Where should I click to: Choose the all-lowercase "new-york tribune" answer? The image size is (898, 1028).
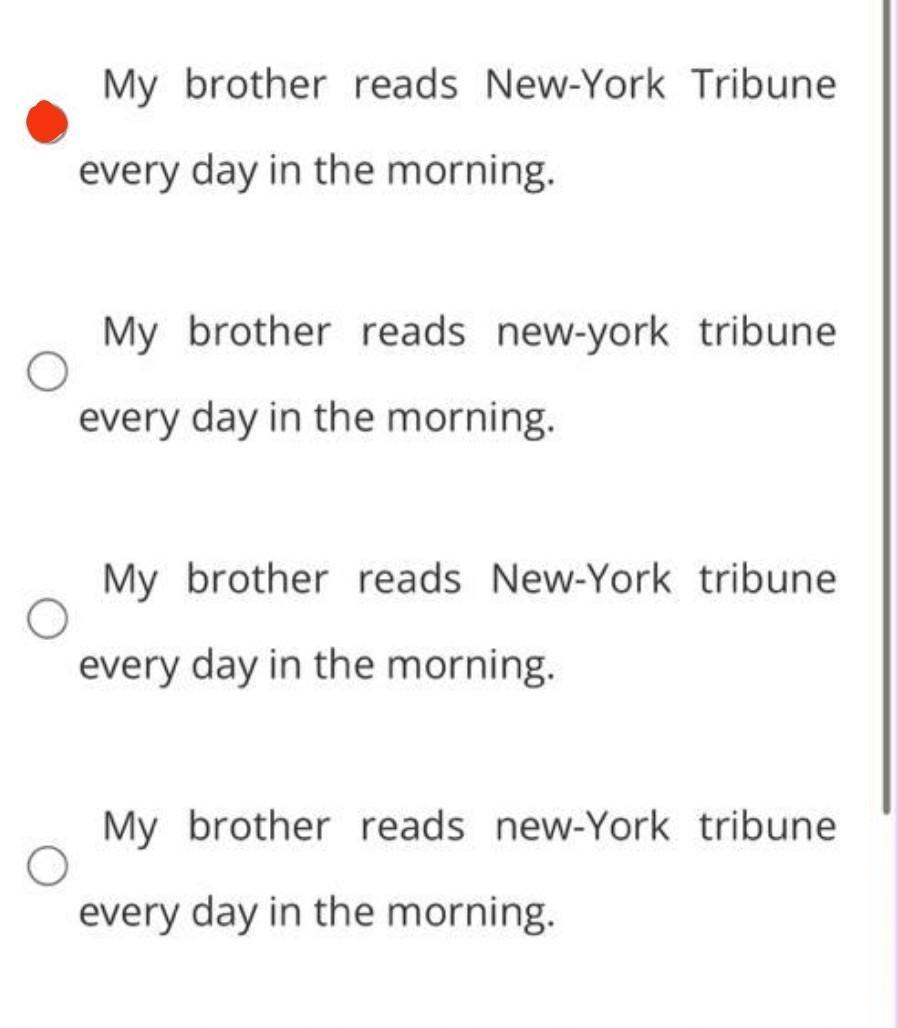[x=47, y=373]
